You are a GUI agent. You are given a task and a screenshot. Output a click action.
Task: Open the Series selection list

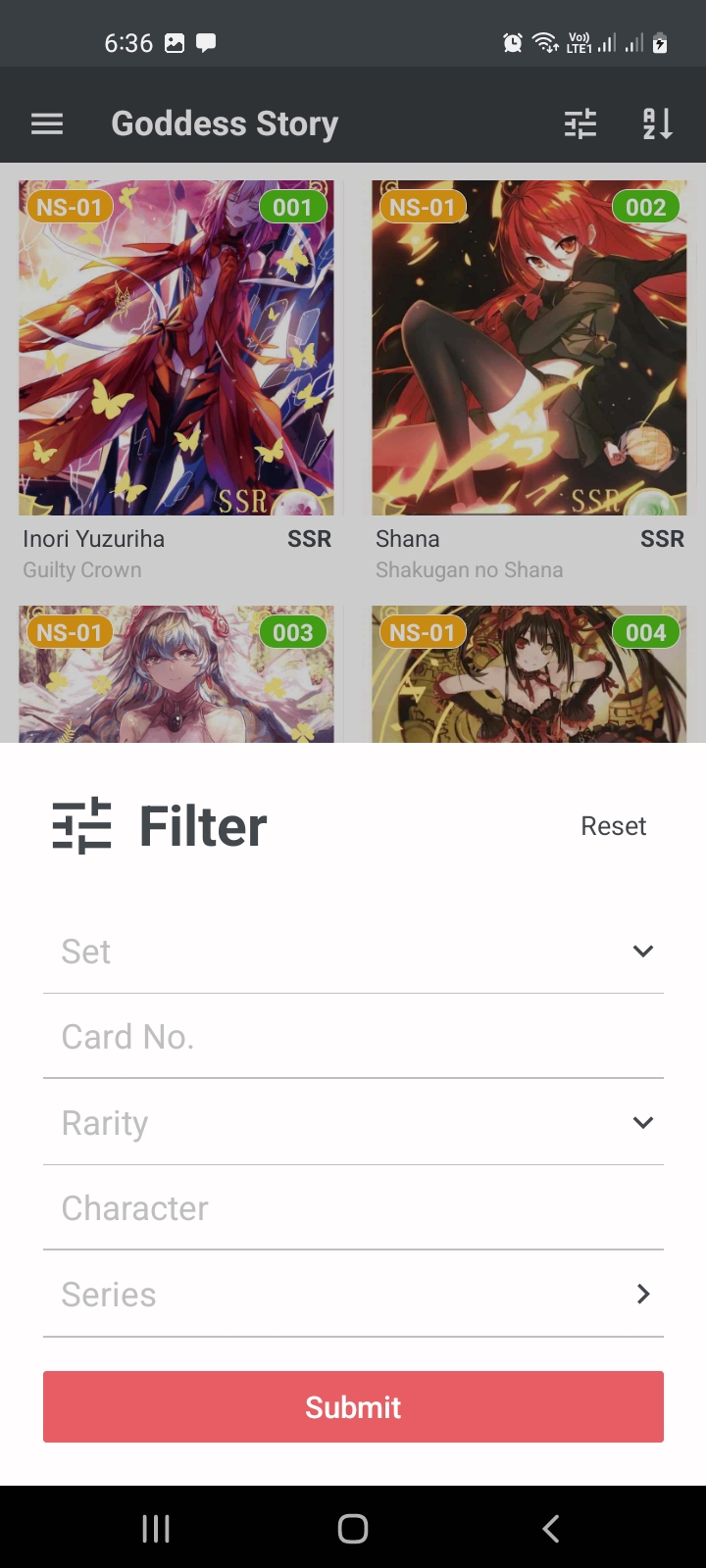point(353,1295)
